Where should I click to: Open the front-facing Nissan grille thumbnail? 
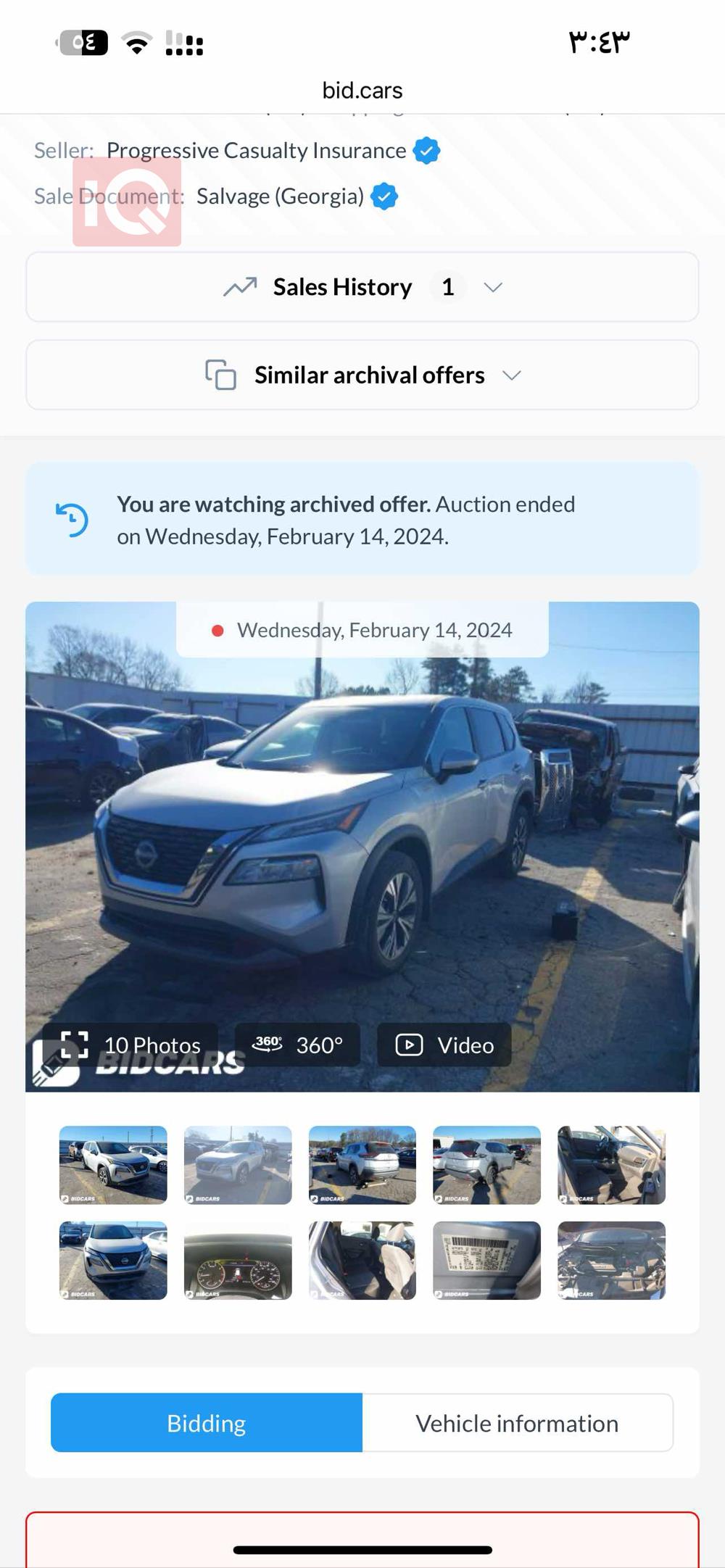coord(113,1260)
